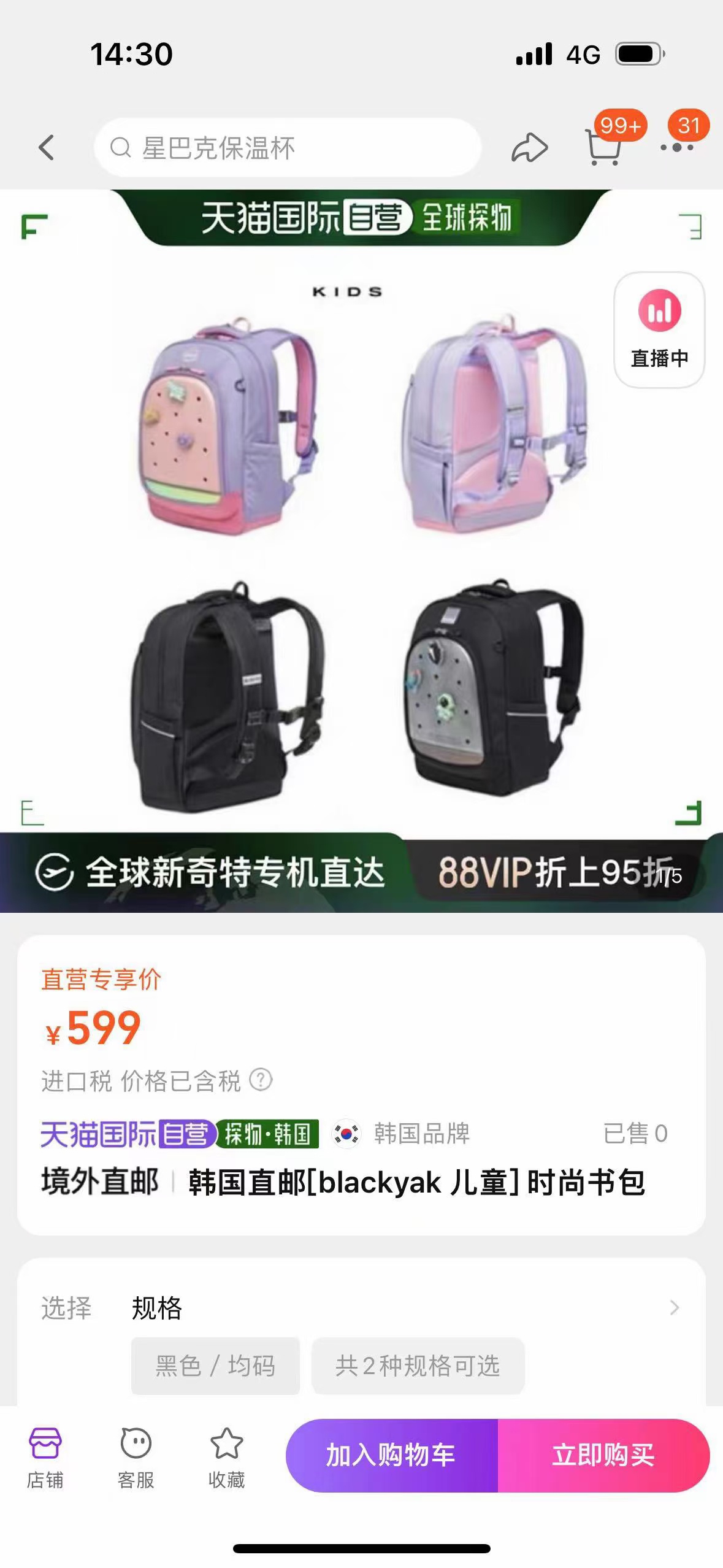The height and width of the screenshot is (1568, 723).
Task: View the backpack product image
Action: tap(361, 551)
